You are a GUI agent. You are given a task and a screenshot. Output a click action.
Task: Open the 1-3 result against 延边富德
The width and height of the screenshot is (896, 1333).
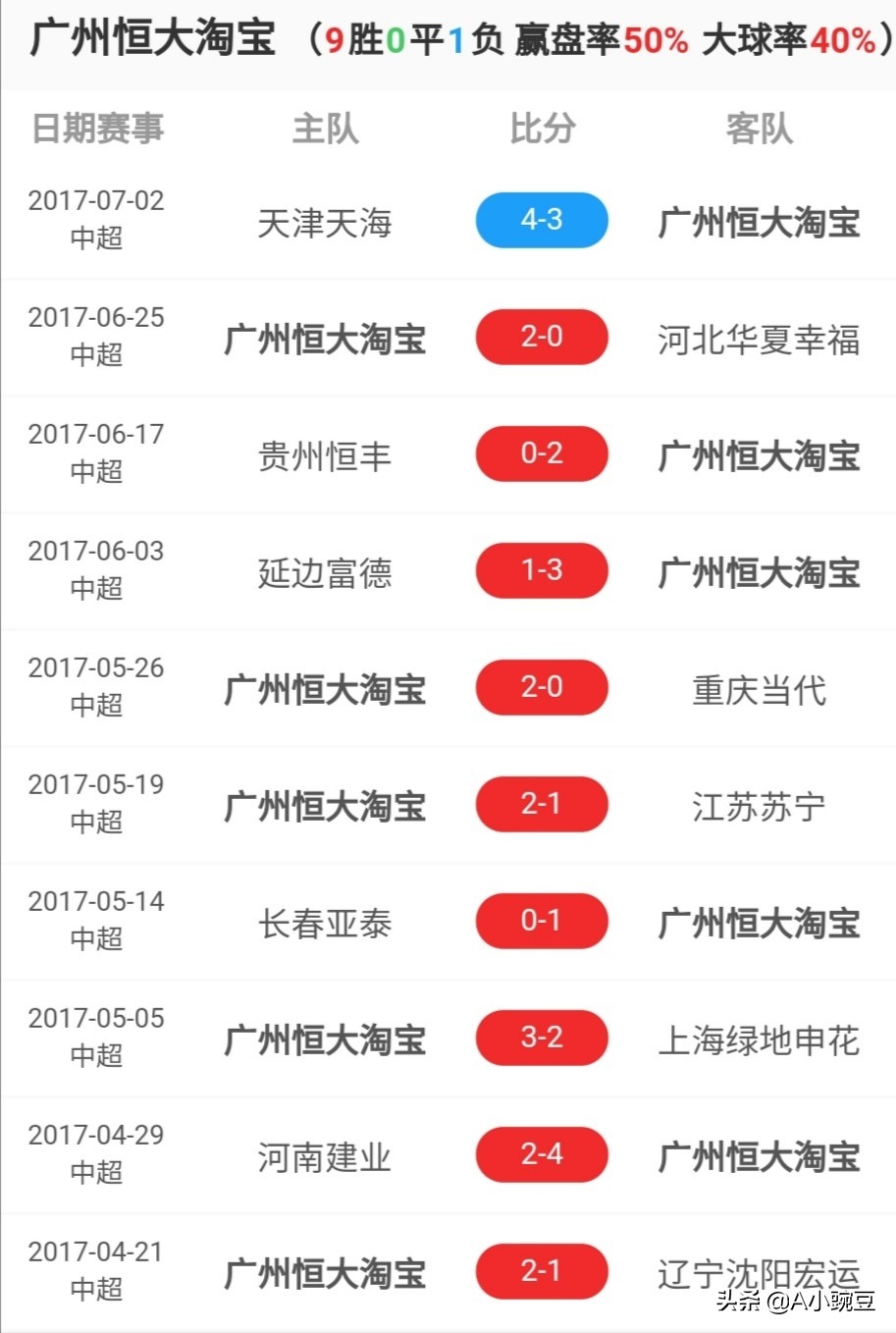[542, 570]
